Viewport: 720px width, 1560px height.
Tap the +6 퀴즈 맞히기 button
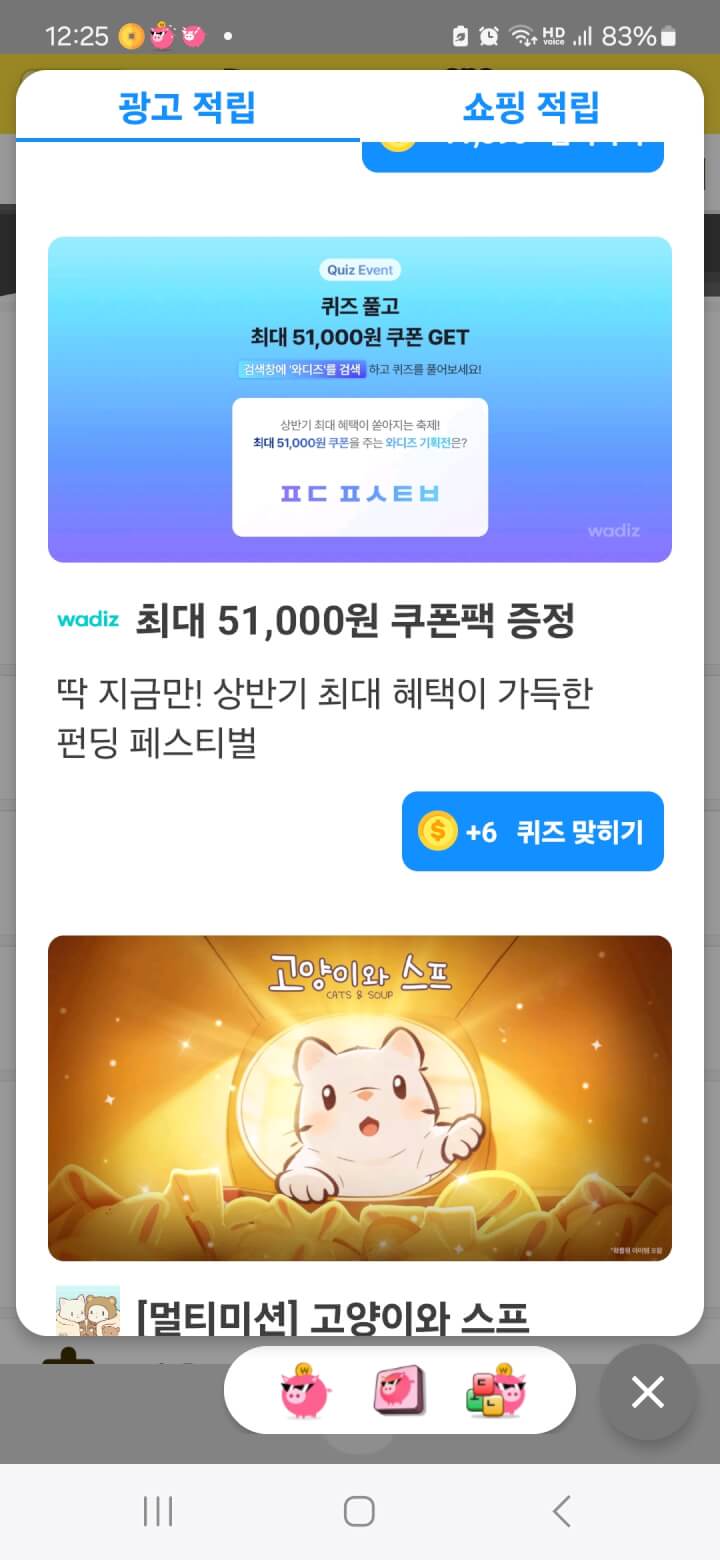pyautogui.click(x=532, y=831)
